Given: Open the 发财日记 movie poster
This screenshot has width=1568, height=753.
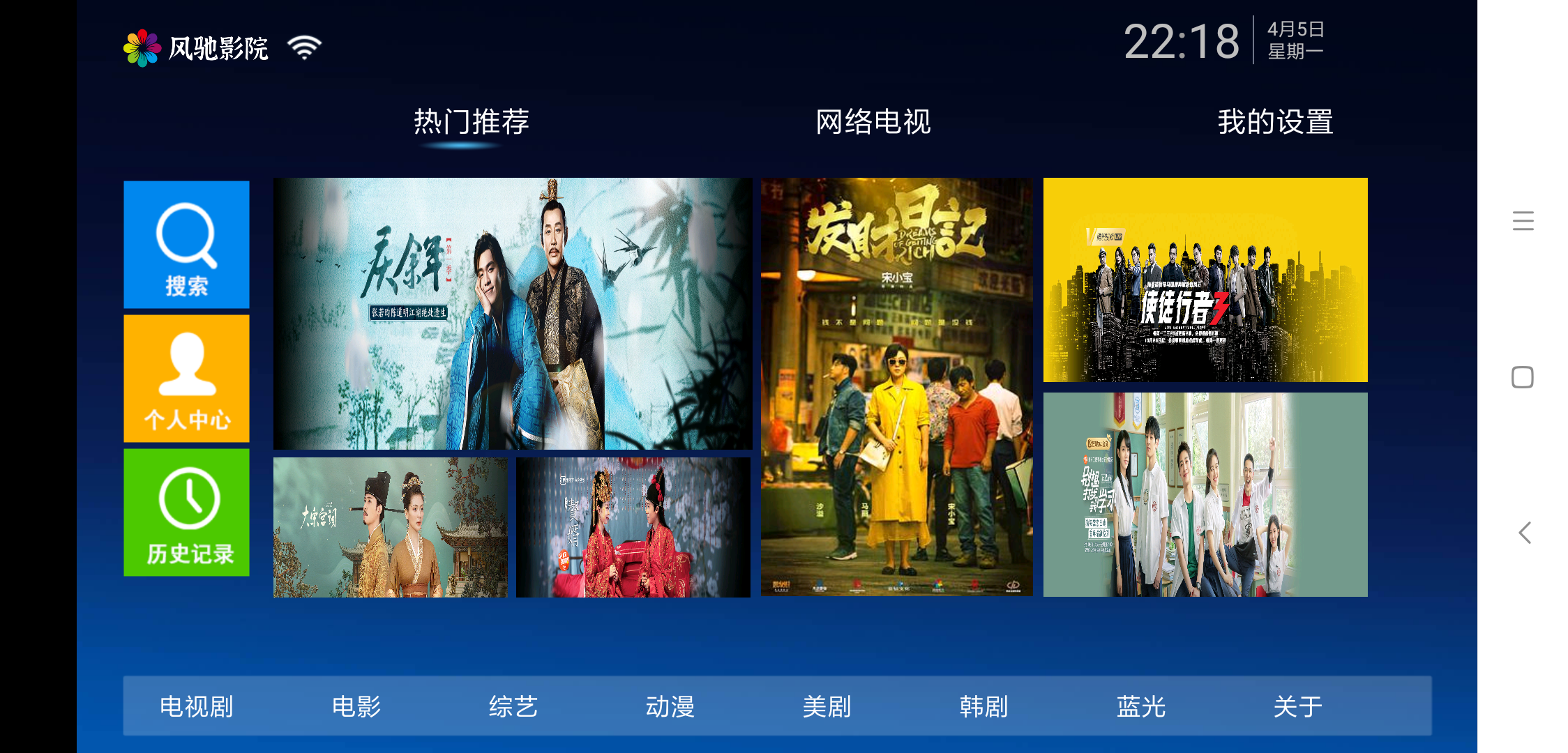Looking at the screenshot, I should [x=896, y=387].
